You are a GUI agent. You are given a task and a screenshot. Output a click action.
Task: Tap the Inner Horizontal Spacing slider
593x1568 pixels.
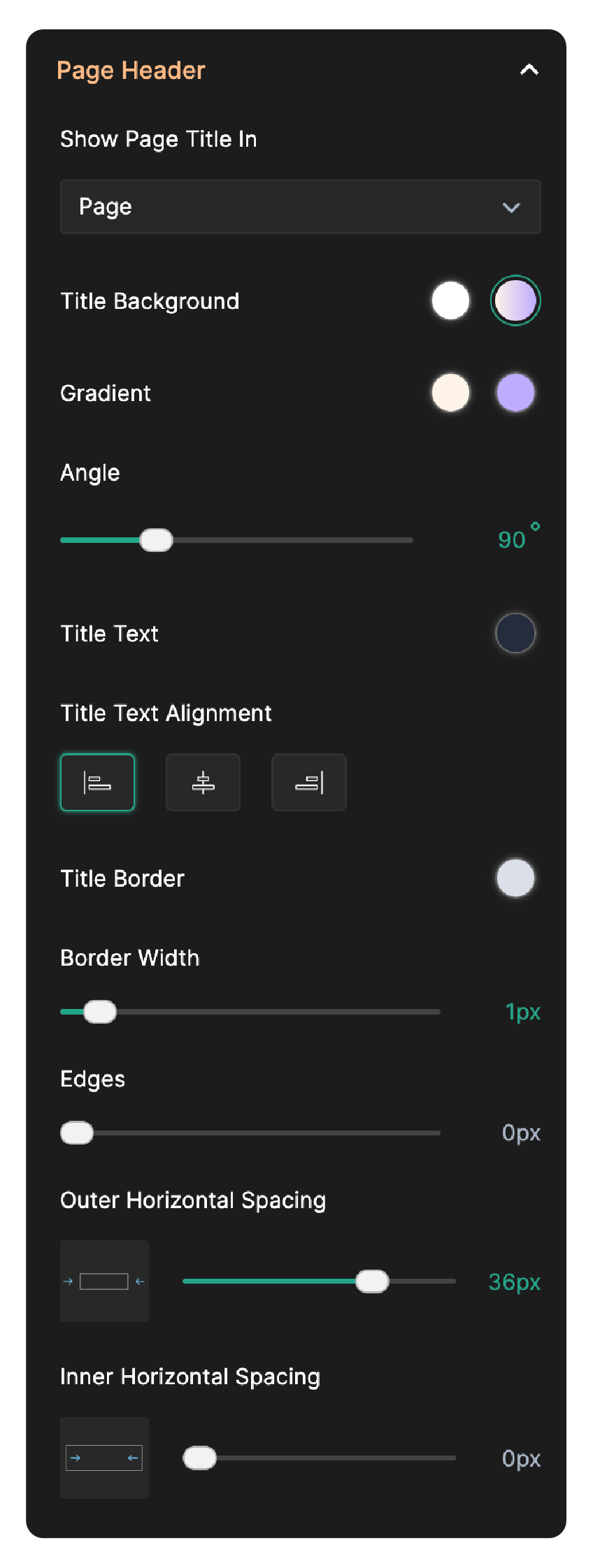(319, 1458)
